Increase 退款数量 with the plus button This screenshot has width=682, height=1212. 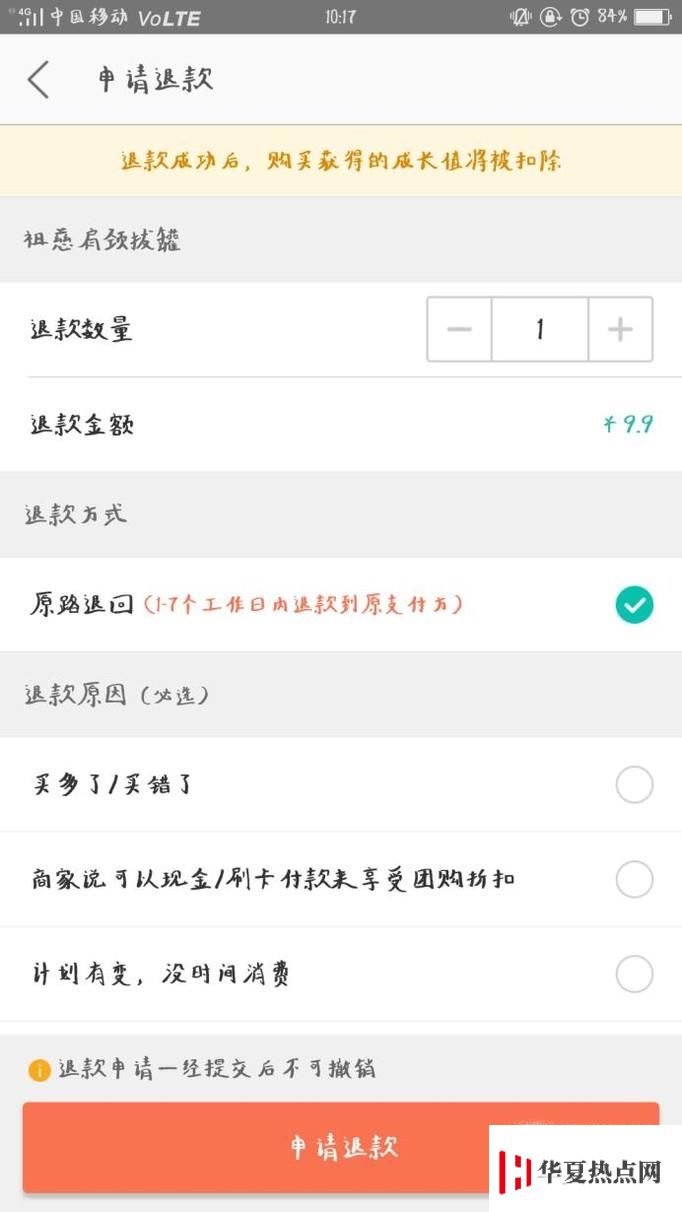pos(620,329)
